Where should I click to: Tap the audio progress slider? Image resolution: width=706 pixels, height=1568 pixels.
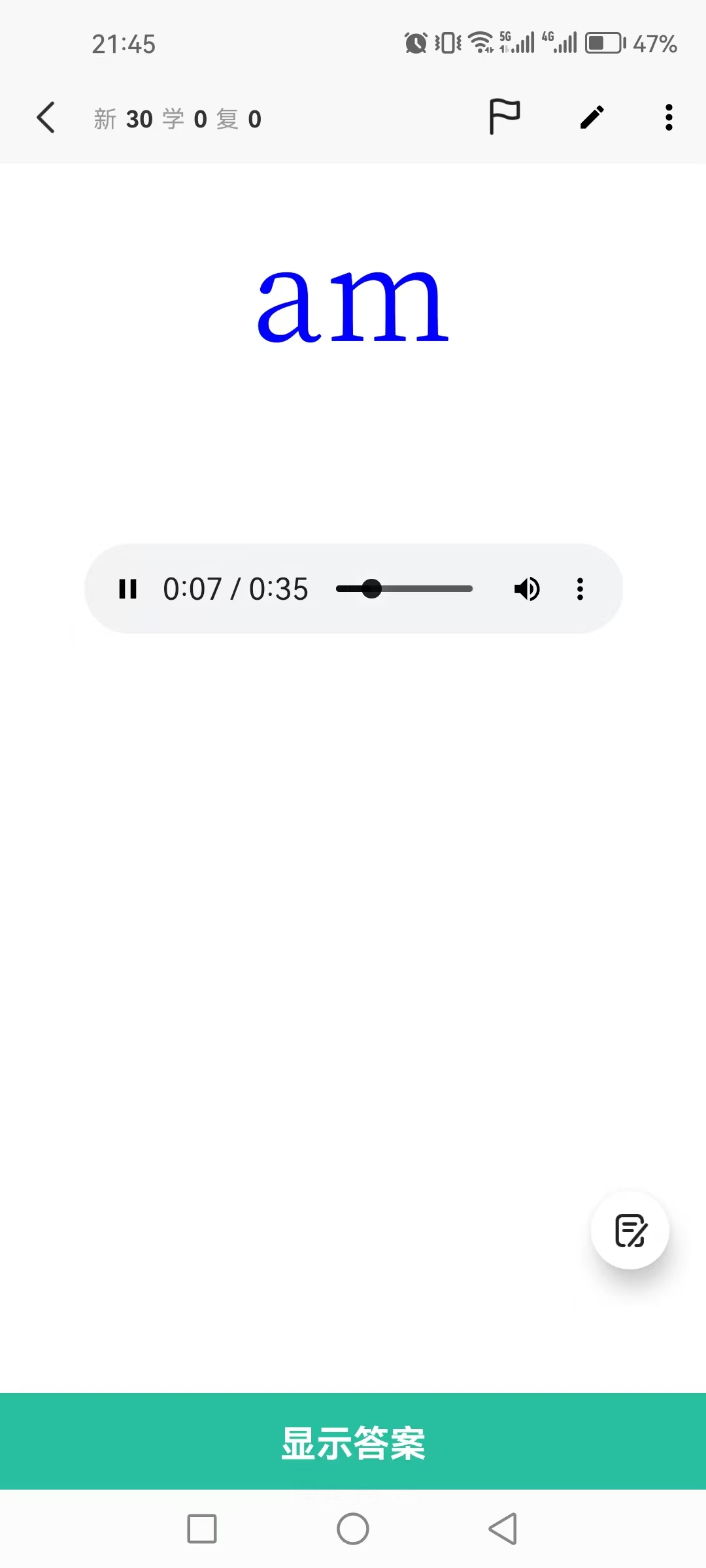coord(404,589)
